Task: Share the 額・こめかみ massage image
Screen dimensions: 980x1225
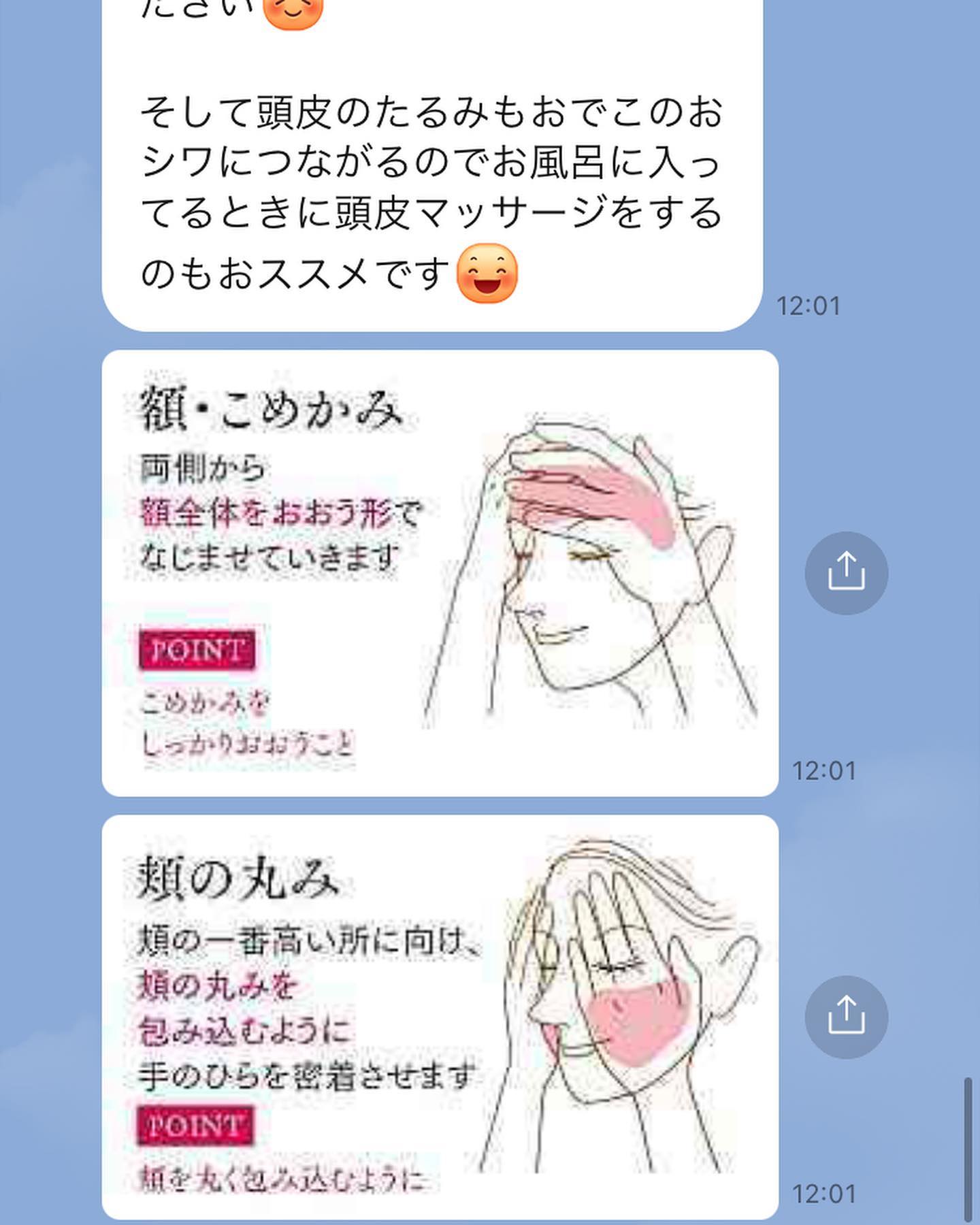Action: [x=846, y=573]
